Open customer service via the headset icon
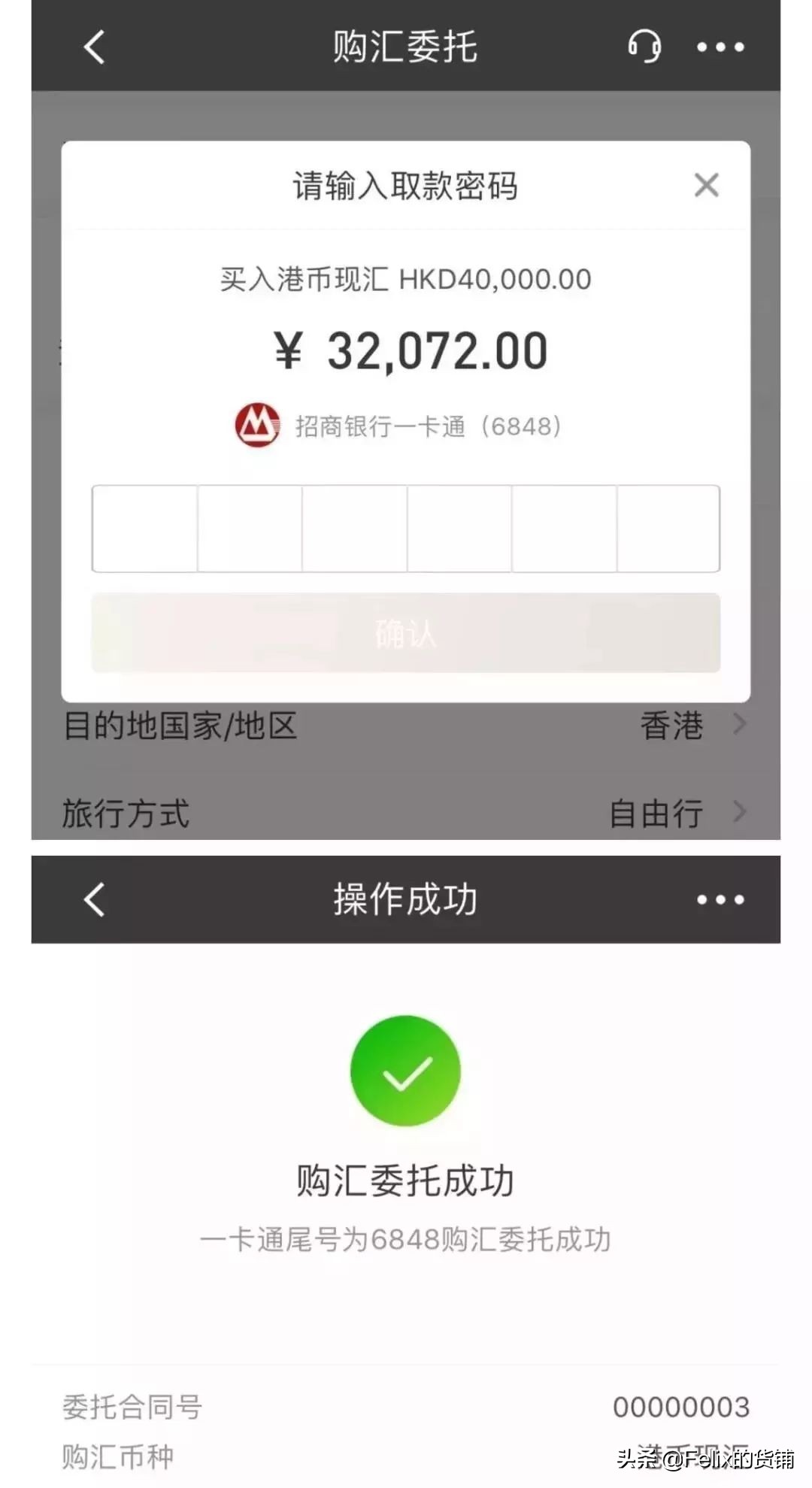The height and width of the screenshot is (1488, 812). tap(645, 47)
